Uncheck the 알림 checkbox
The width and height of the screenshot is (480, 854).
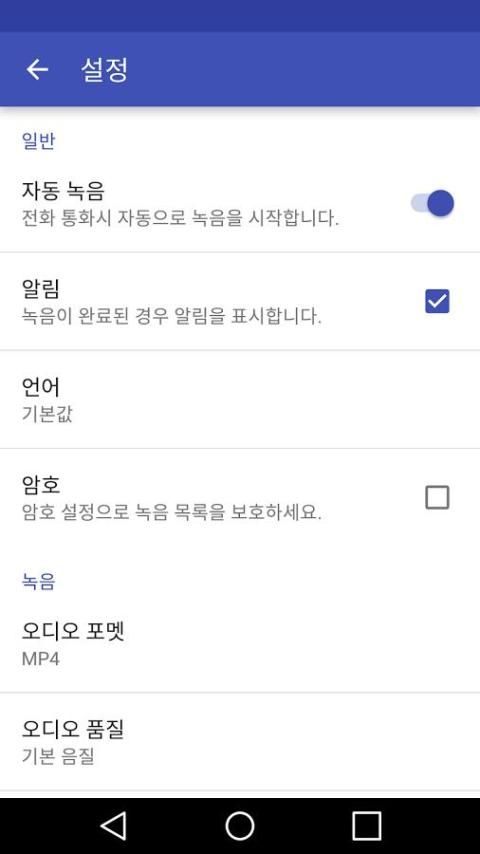pyautogui.click(x=437, y=301)
